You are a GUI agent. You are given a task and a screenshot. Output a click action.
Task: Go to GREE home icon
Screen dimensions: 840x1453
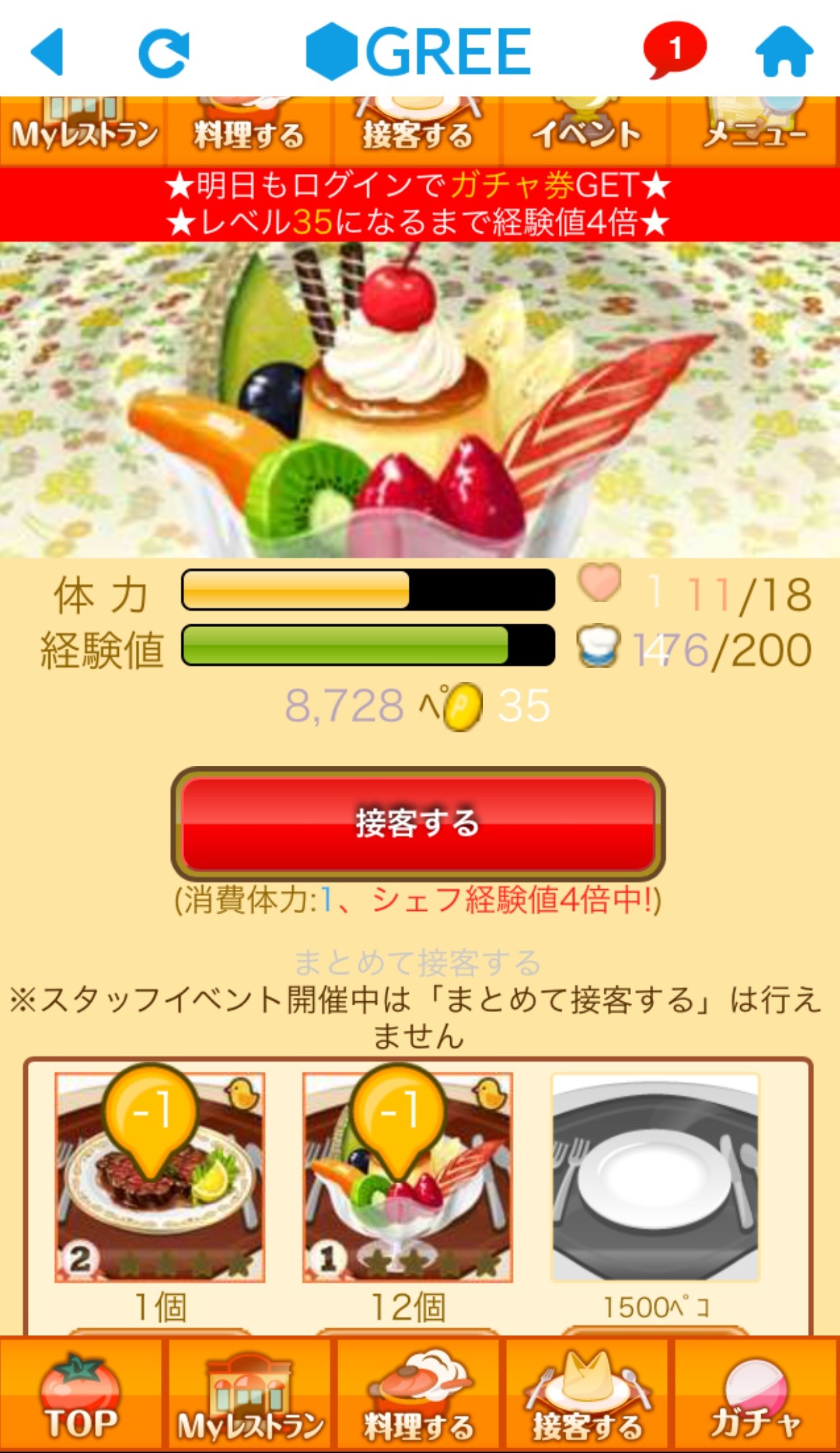[784, 52]
